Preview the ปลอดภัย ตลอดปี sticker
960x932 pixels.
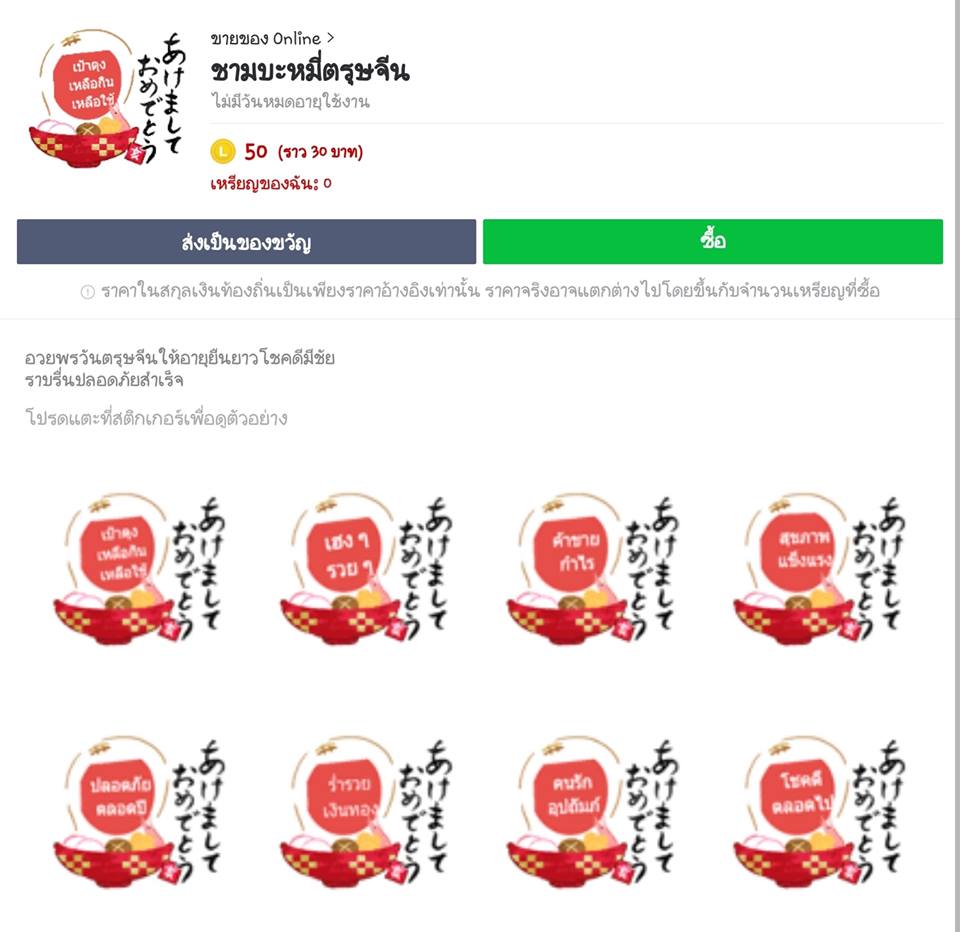click(140, 811)
